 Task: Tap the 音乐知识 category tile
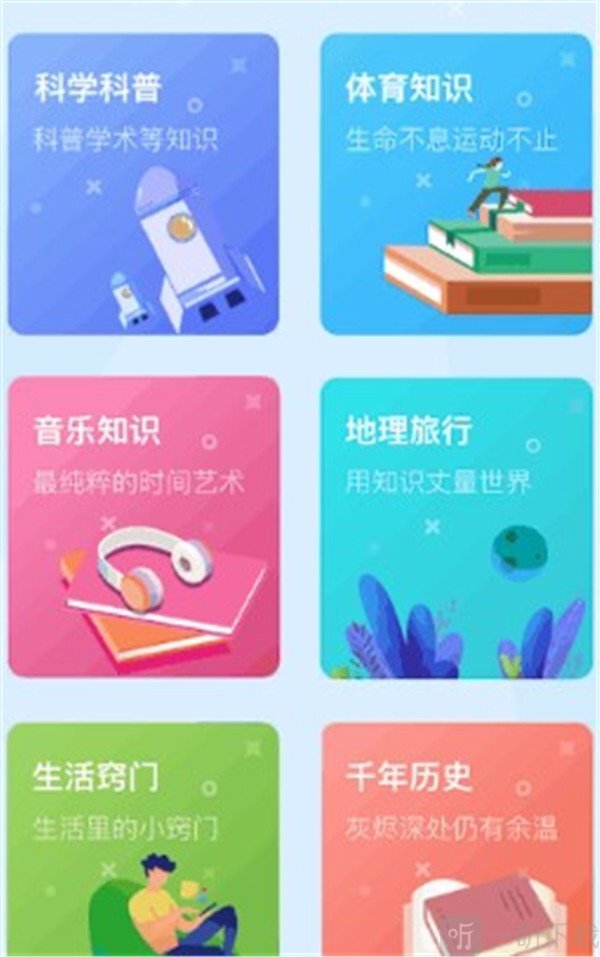[143, 527]
